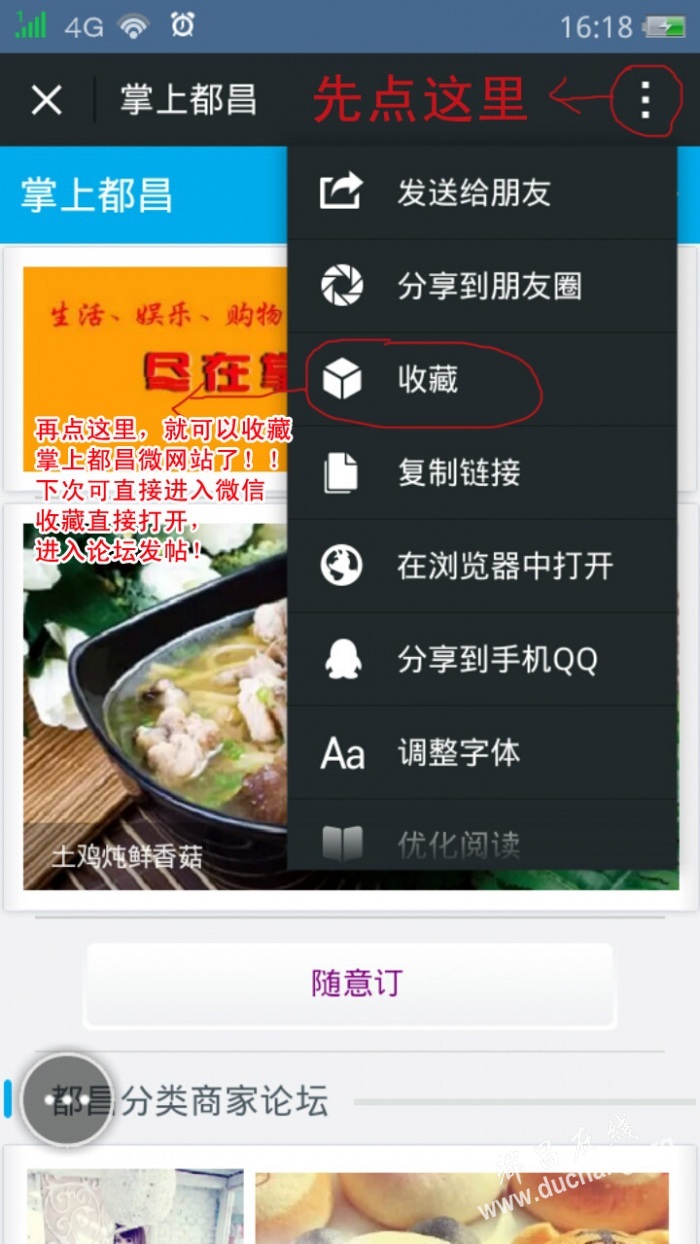Copy the page link via 复制链接
The height and width of the screenshot is (1244, 700).
point(482,472)
